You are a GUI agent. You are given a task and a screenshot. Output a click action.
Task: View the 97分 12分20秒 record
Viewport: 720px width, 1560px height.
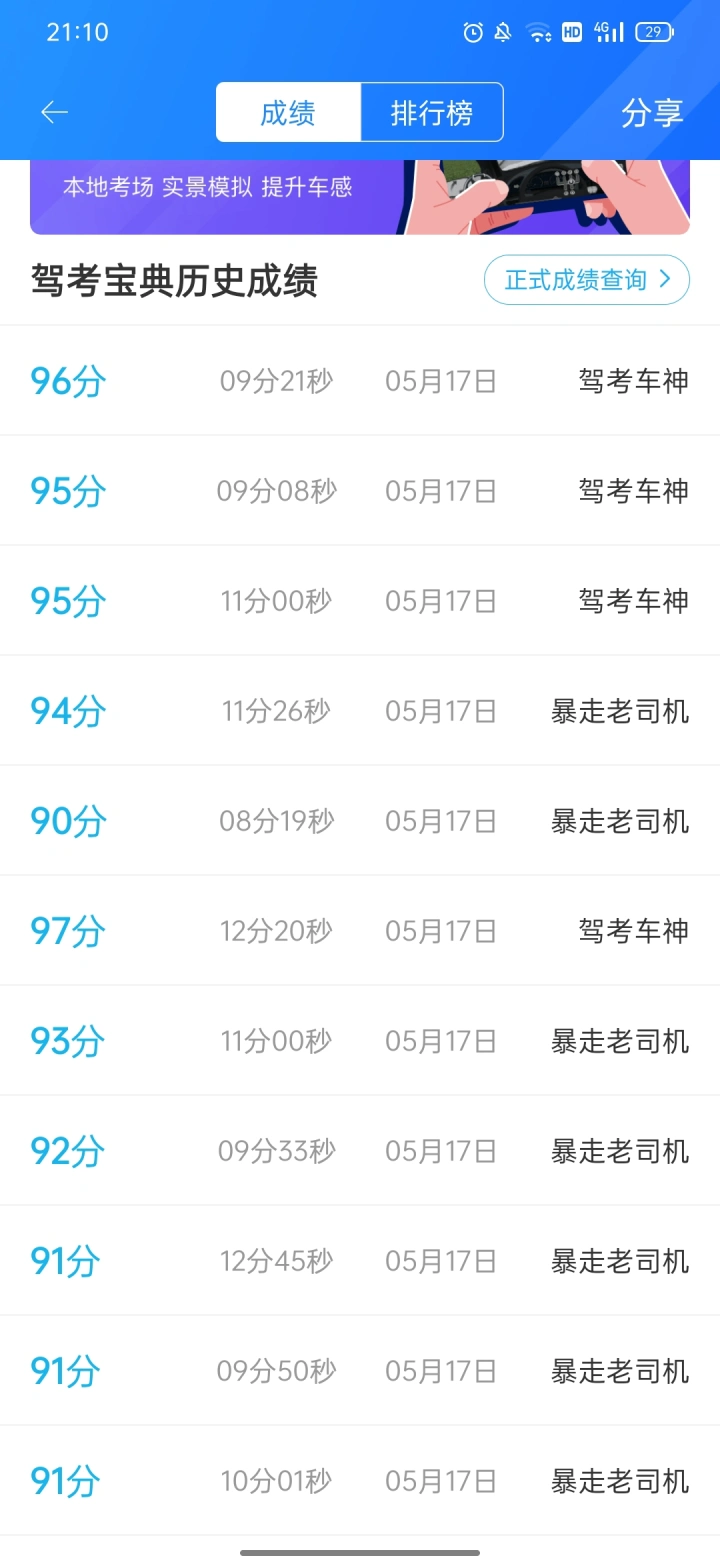pos(360,931)
